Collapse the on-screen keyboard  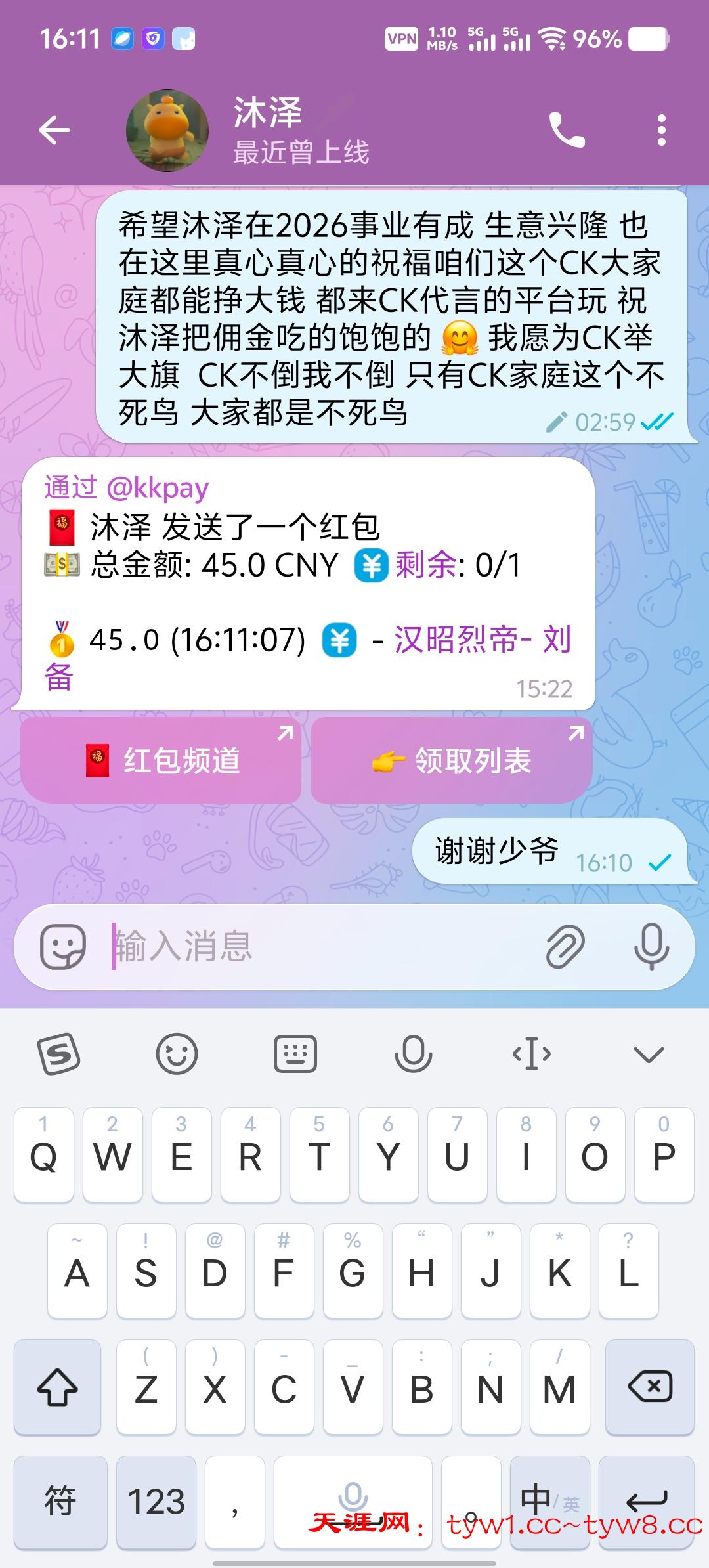point(649,1055)
